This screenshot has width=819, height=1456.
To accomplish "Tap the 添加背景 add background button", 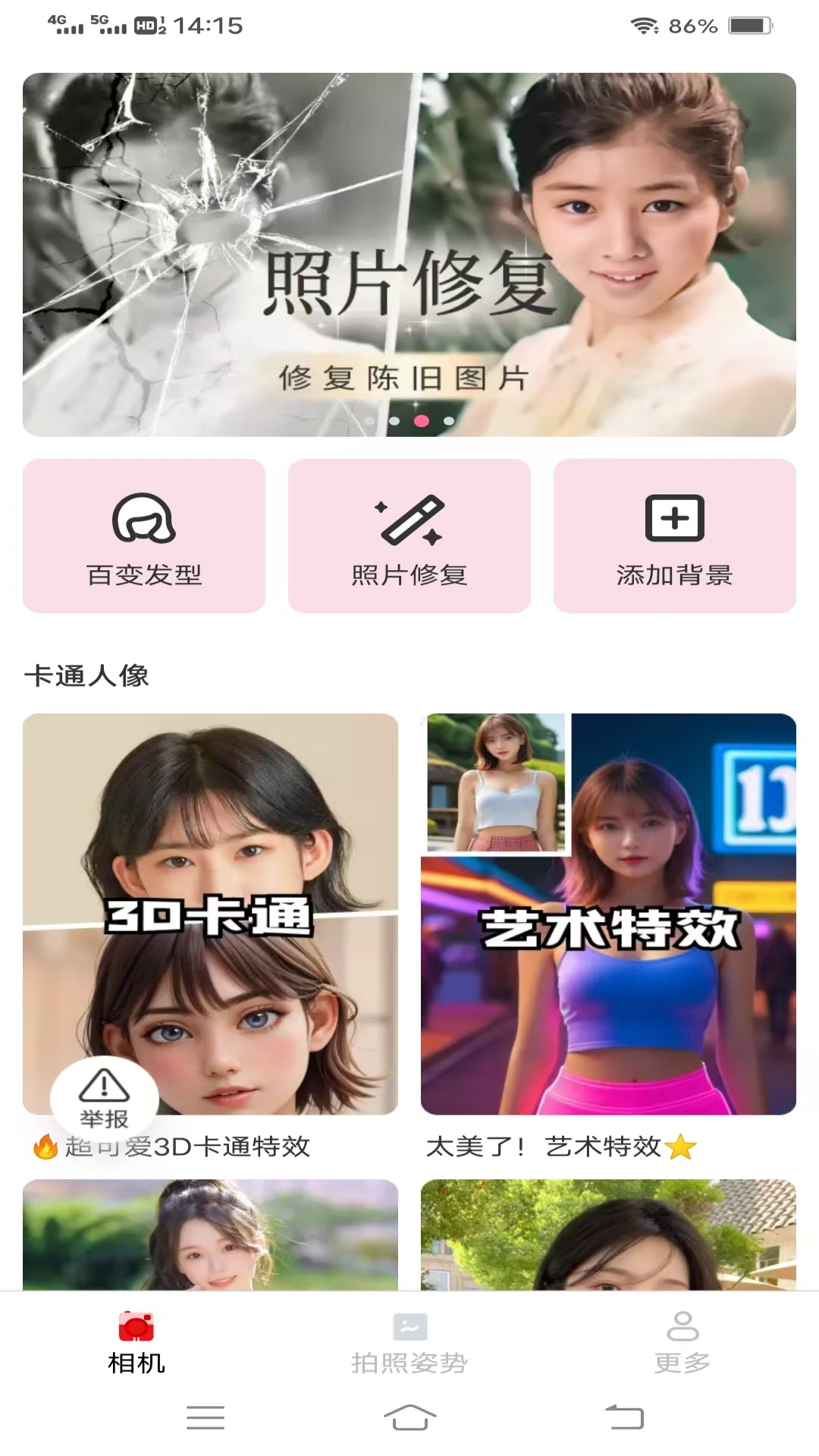I will coord(675,535).
